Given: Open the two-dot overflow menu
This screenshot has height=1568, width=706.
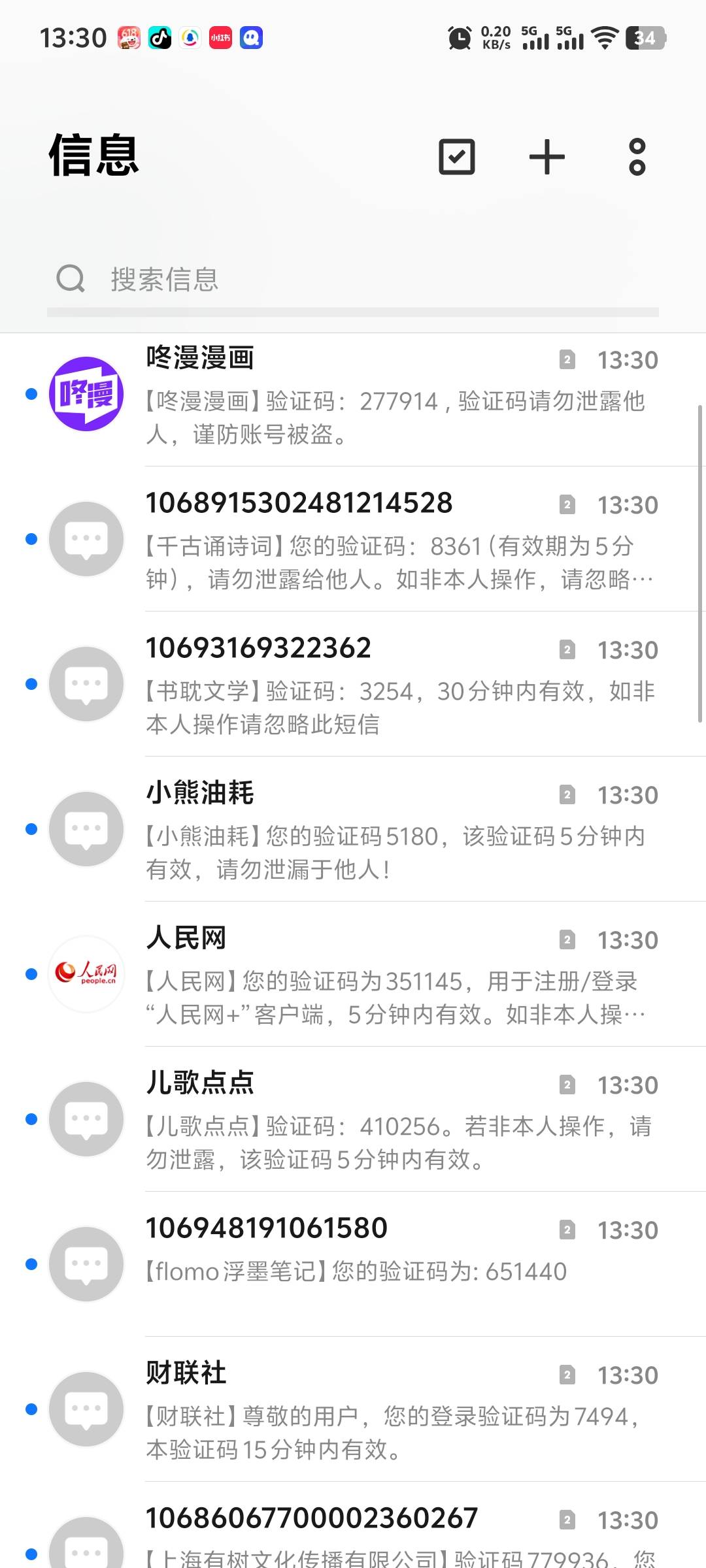Looking at the screenshot, I should (x=637, y=157).
